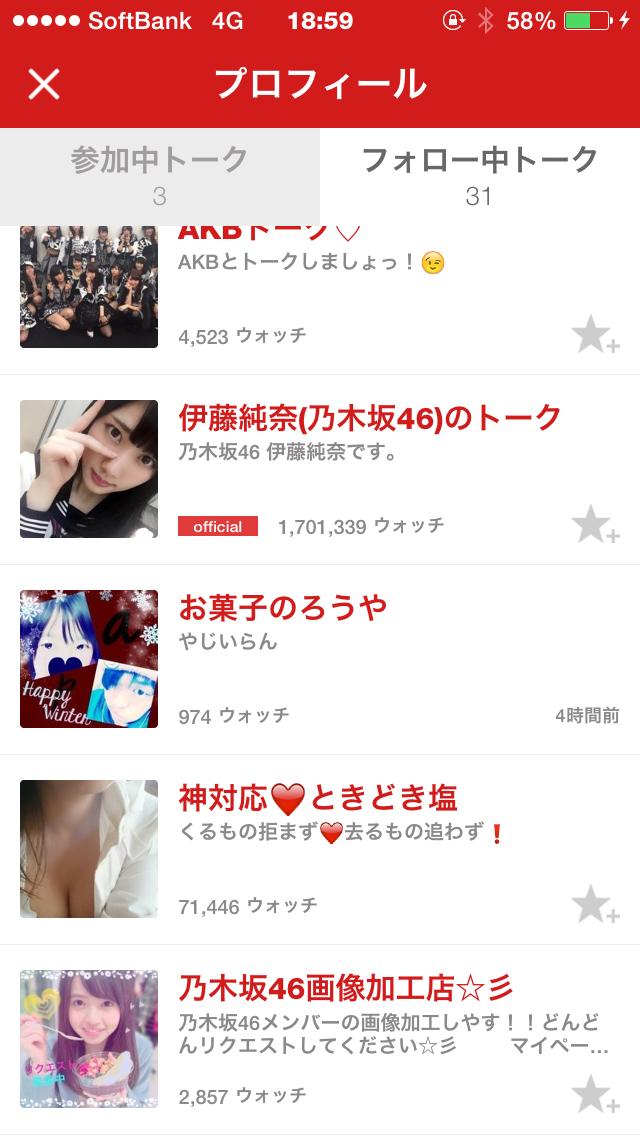Star the 乃木坂46画像加工店 talk
The width and height of the screenshot is (640, 1136).
pyautogui.click(x=594, y=1094)
